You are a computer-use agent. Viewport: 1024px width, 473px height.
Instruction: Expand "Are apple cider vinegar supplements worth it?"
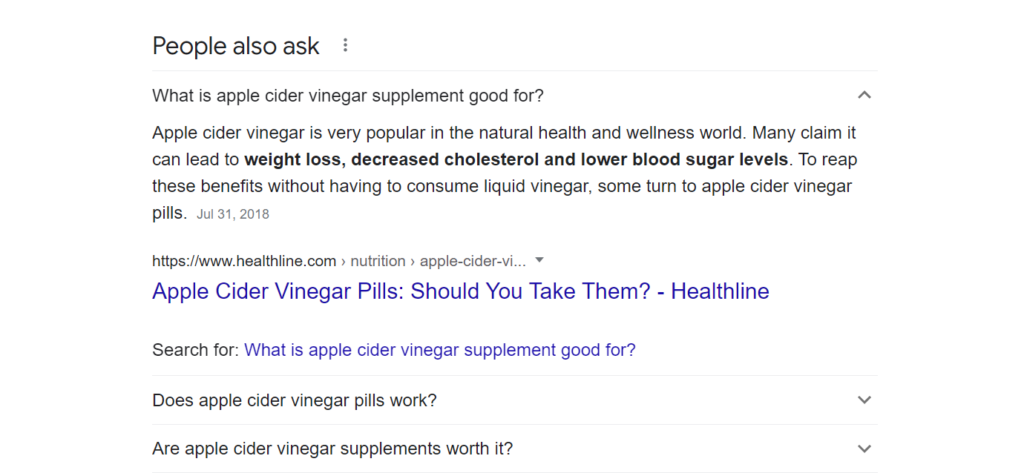(865, 448)
